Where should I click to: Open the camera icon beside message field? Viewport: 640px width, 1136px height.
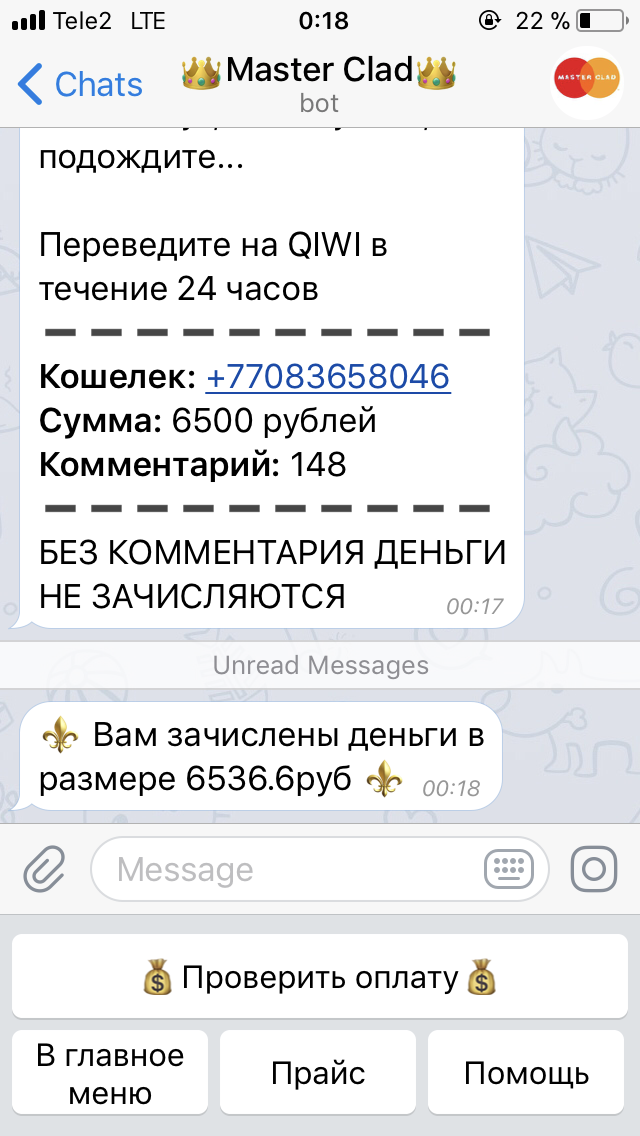[594, 868]
